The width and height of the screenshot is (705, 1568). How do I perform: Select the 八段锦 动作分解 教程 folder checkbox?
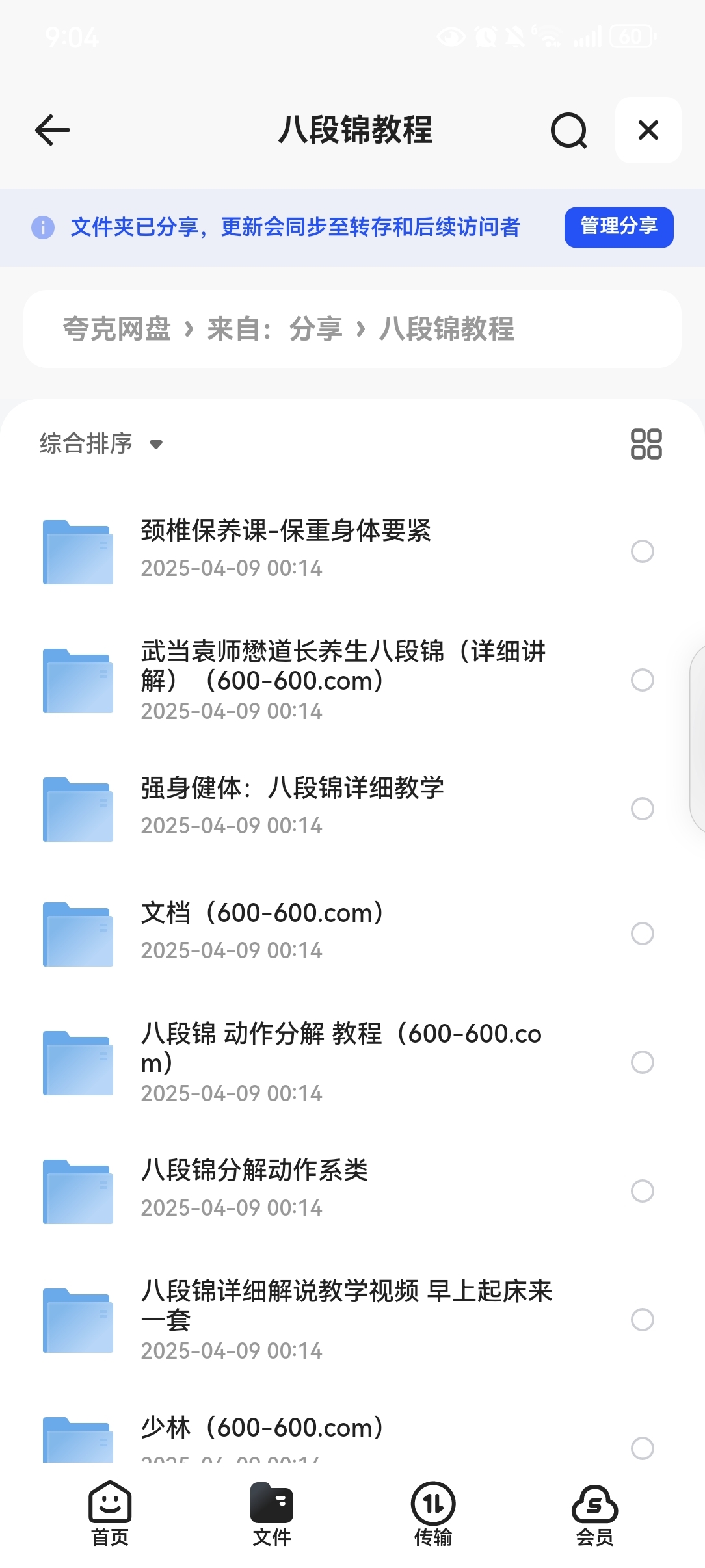(x=642, y=1062)
